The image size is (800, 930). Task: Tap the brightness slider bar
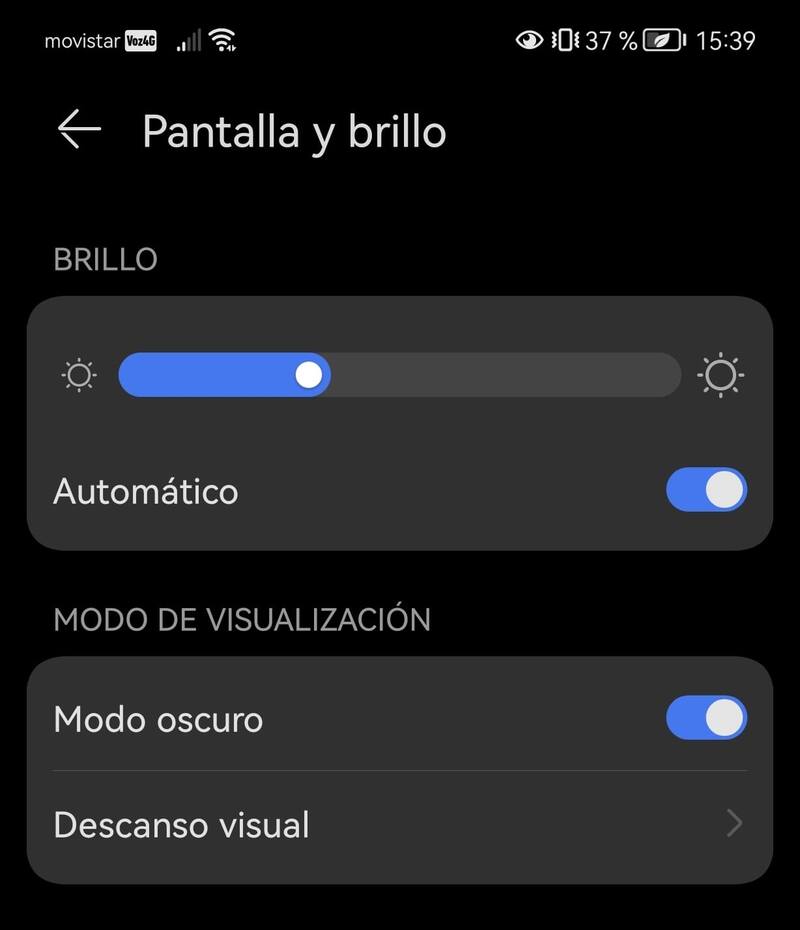(399, 375)
